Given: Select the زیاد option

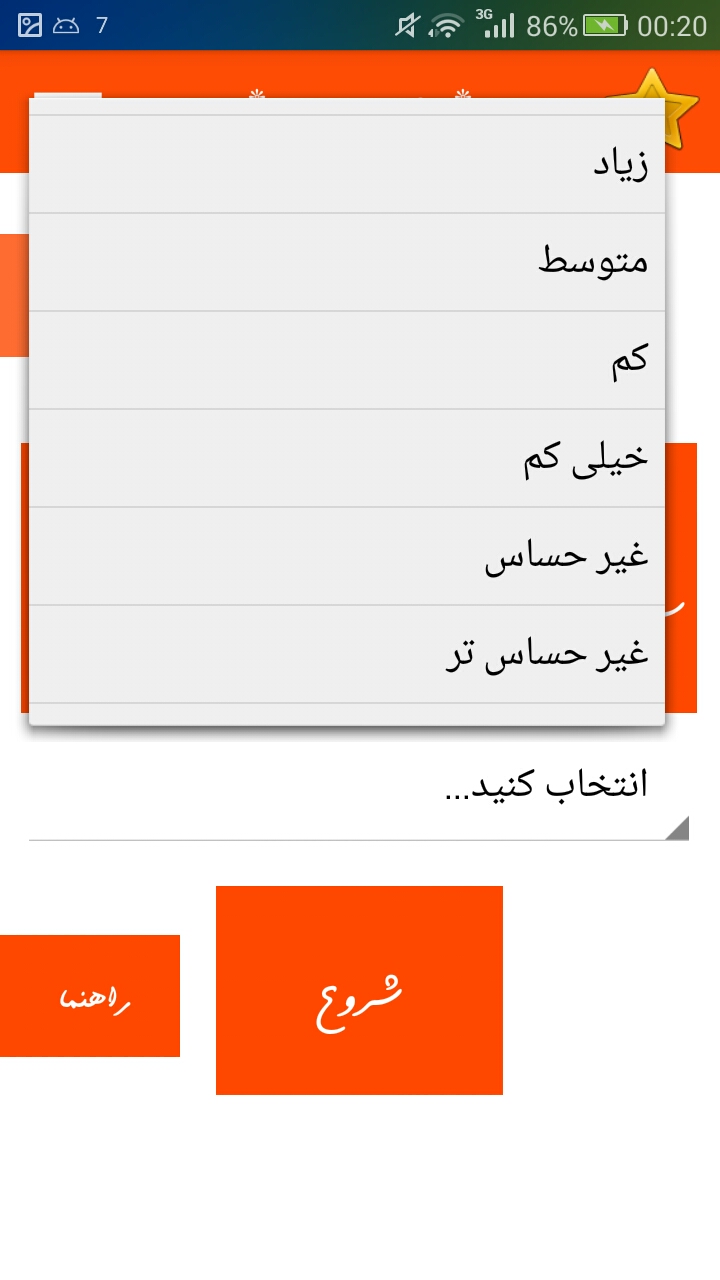Looking at the screenshot, I should click(x=347, y=164).
